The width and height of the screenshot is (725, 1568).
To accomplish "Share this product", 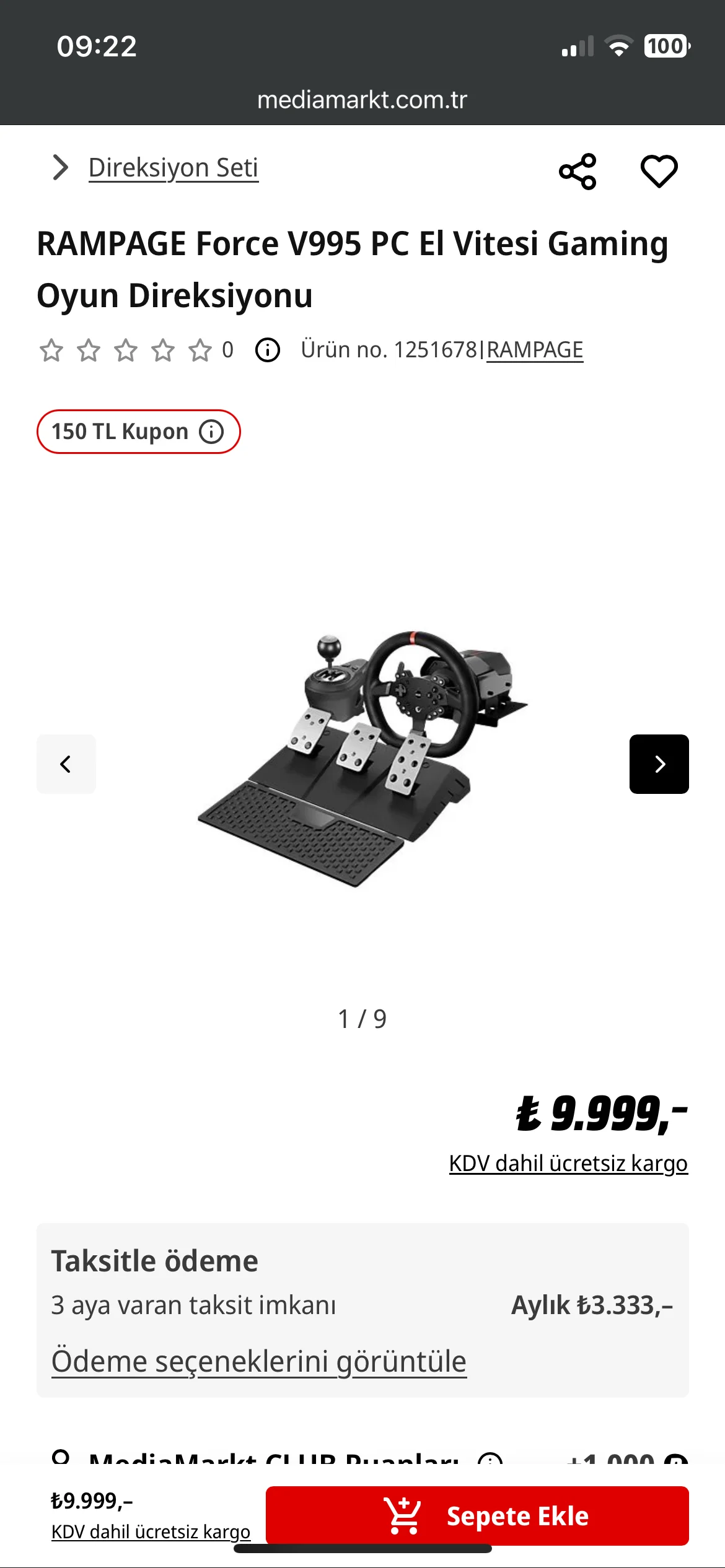I will coord(578,171).
